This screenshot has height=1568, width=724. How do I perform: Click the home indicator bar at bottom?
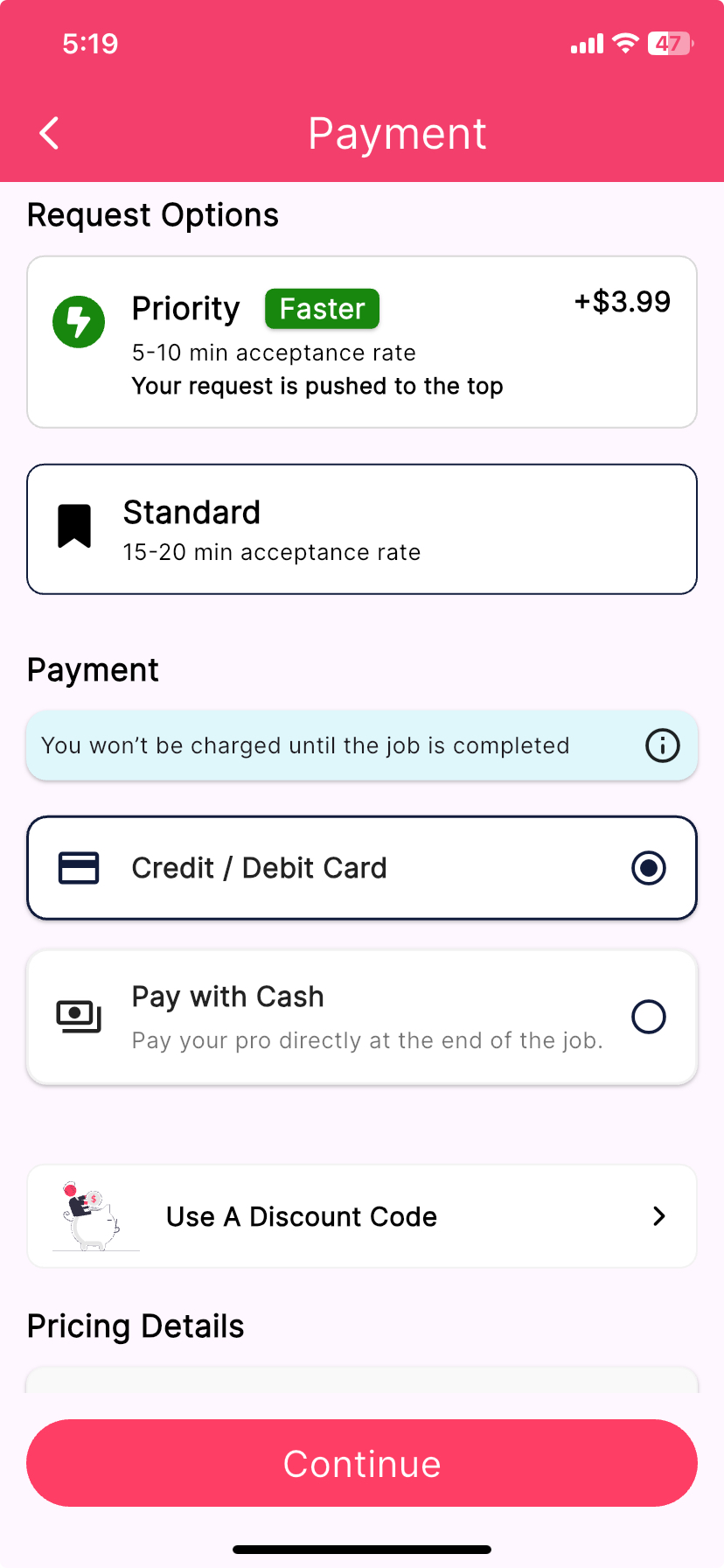(362, 1547)
